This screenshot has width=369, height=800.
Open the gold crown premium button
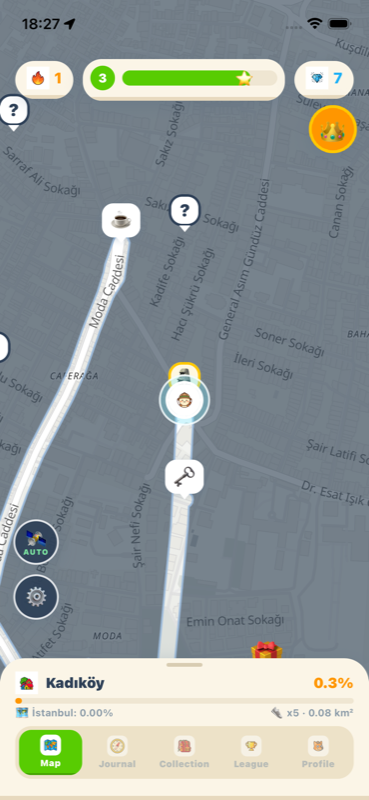click(333, 130)
